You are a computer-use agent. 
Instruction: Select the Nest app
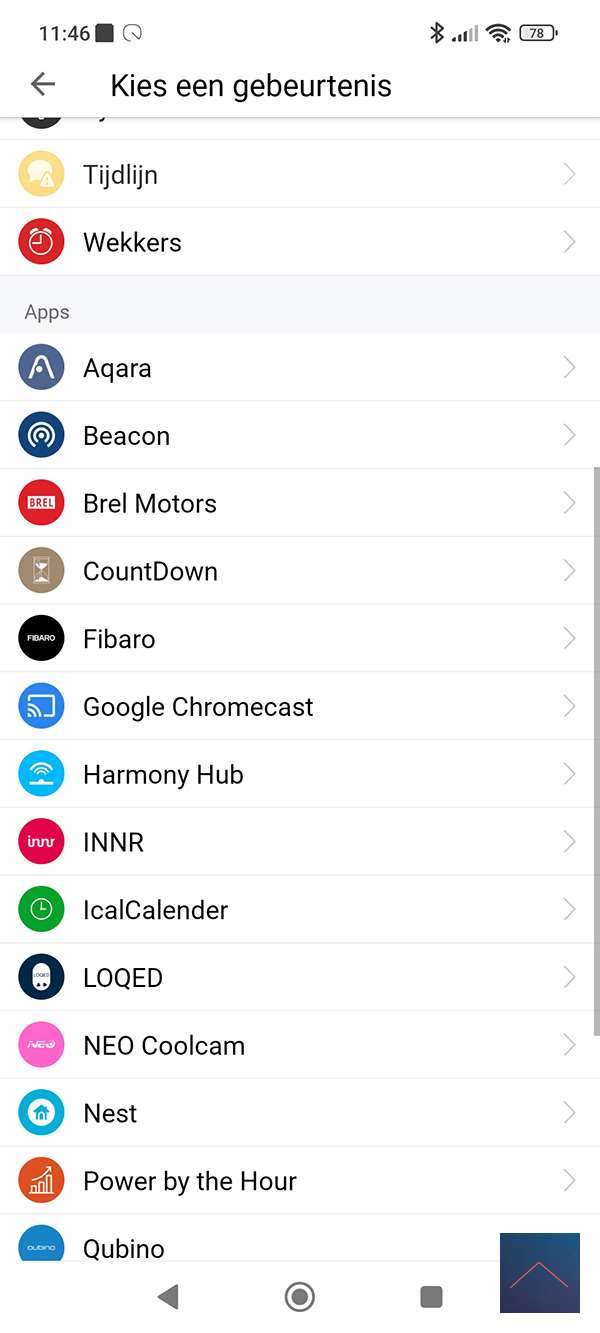[x=300, y=1113]
